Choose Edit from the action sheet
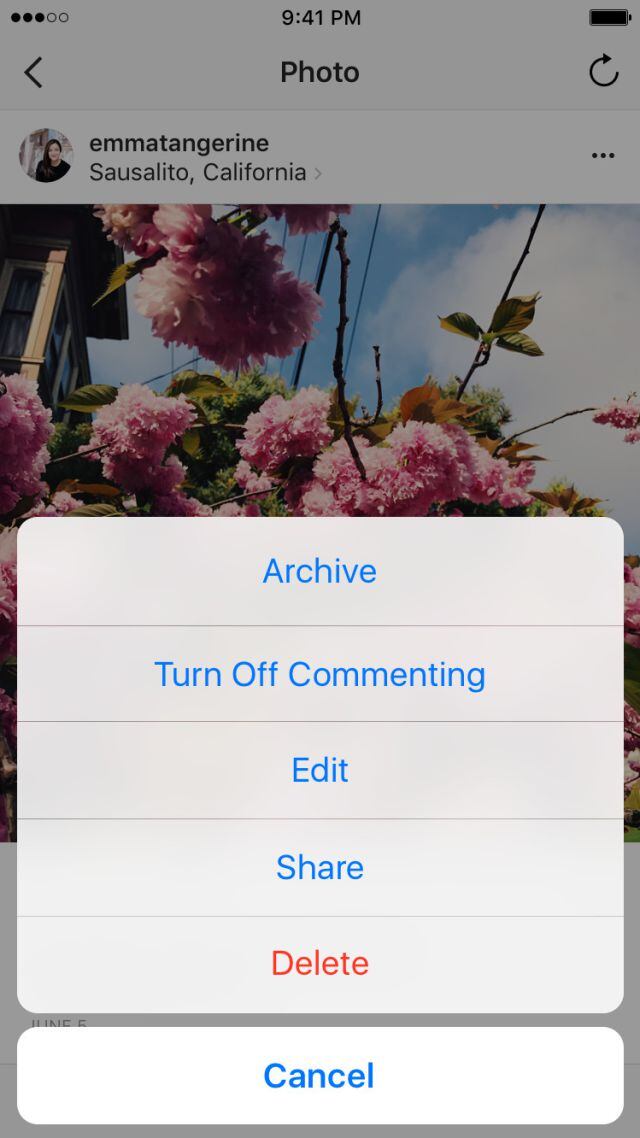 click(320, 770)
